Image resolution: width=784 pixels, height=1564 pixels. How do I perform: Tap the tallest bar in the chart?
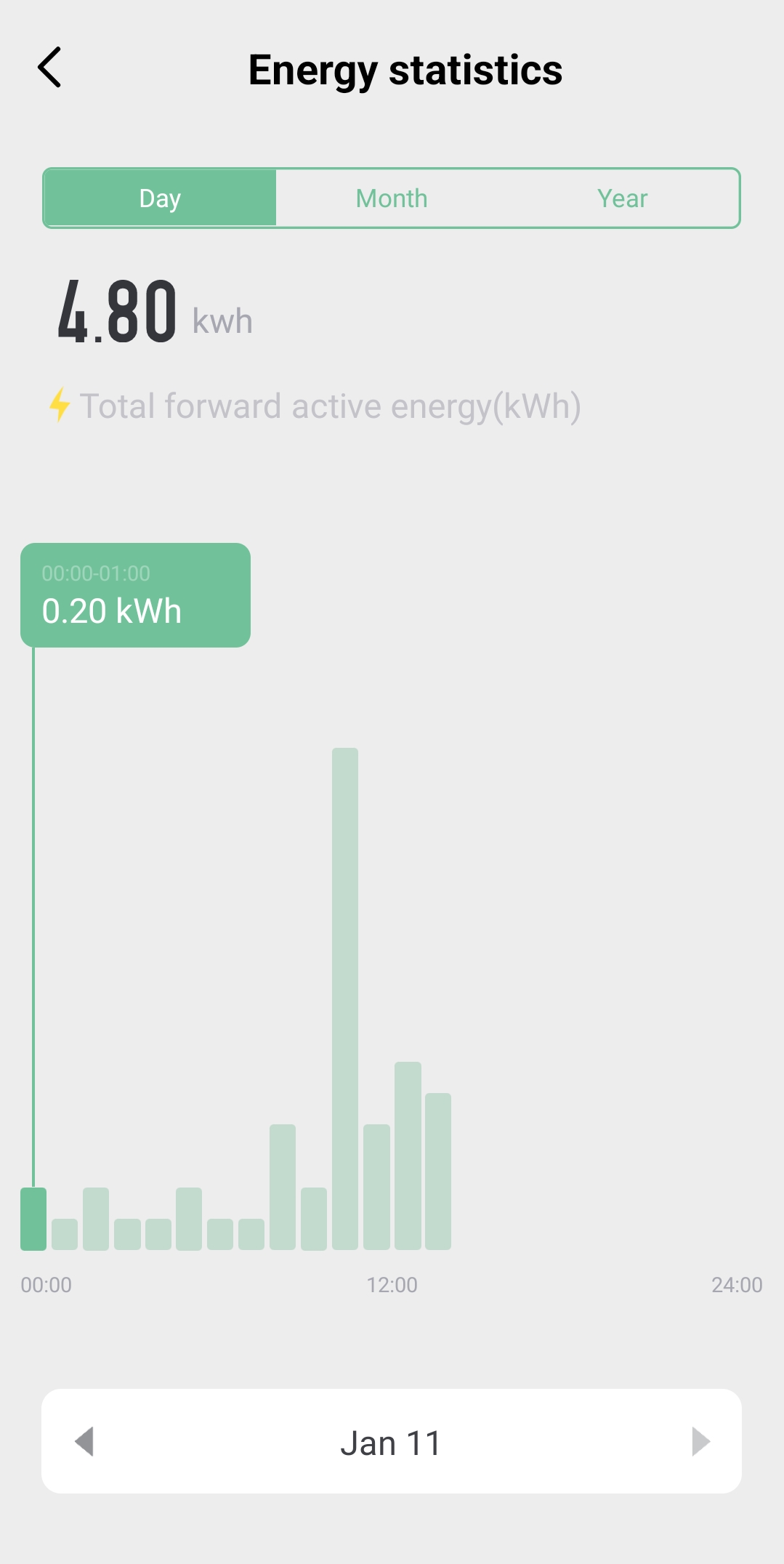(345, 999)
